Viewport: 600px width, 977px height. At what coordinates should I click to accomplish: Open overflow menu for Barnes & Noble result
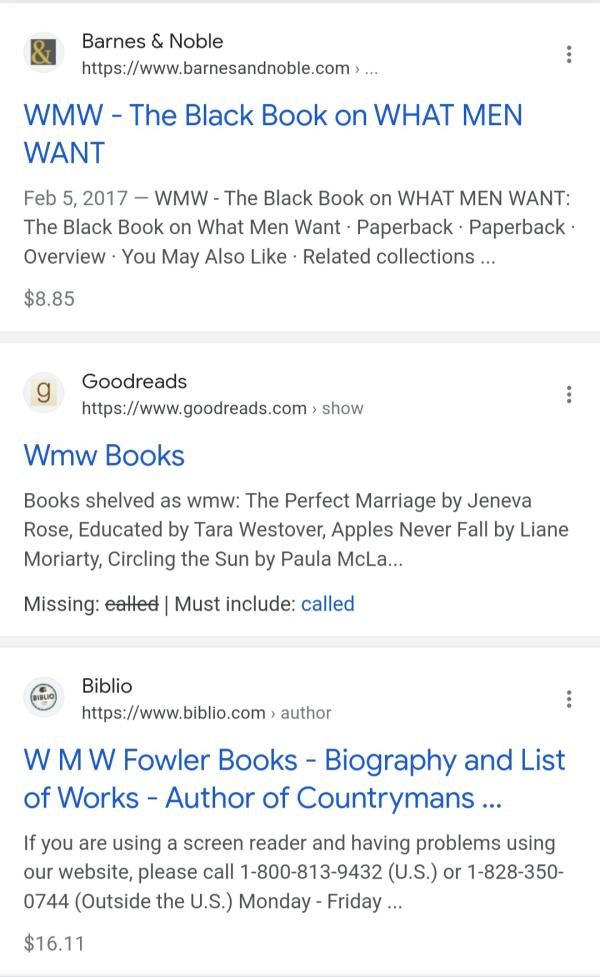[569, 55]
